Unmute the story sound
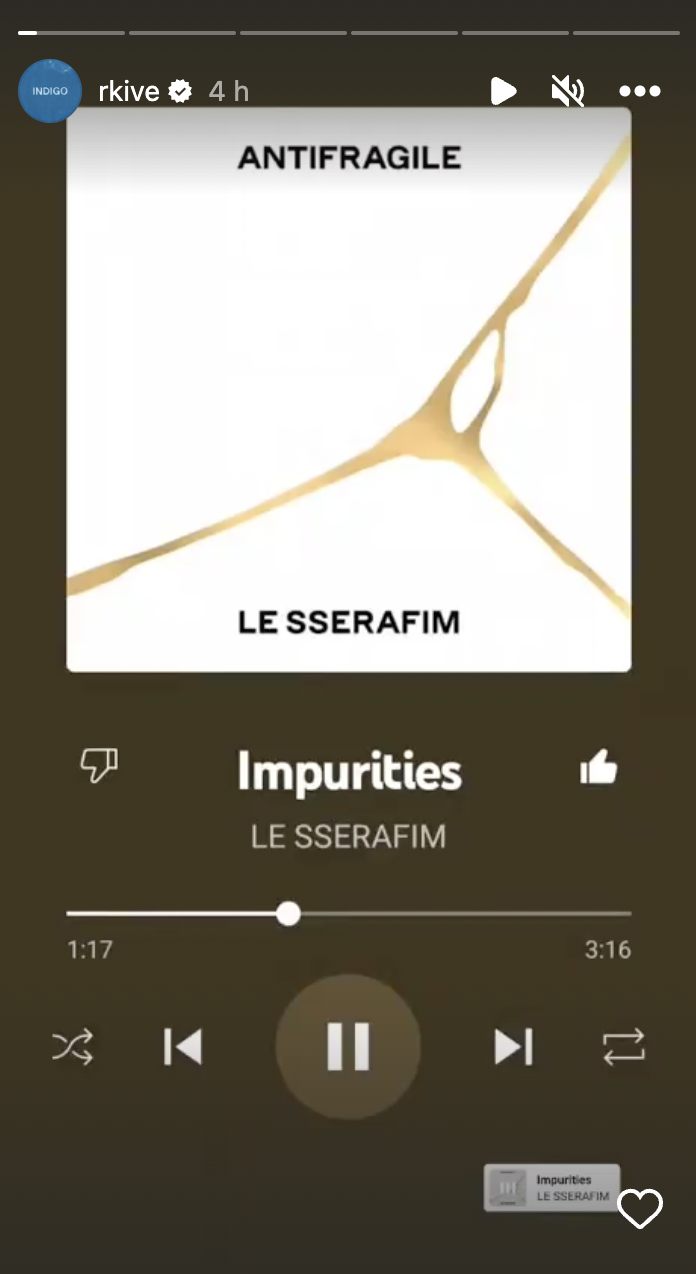This screenshot has height=1274, width=696. (x=568, y=92)
